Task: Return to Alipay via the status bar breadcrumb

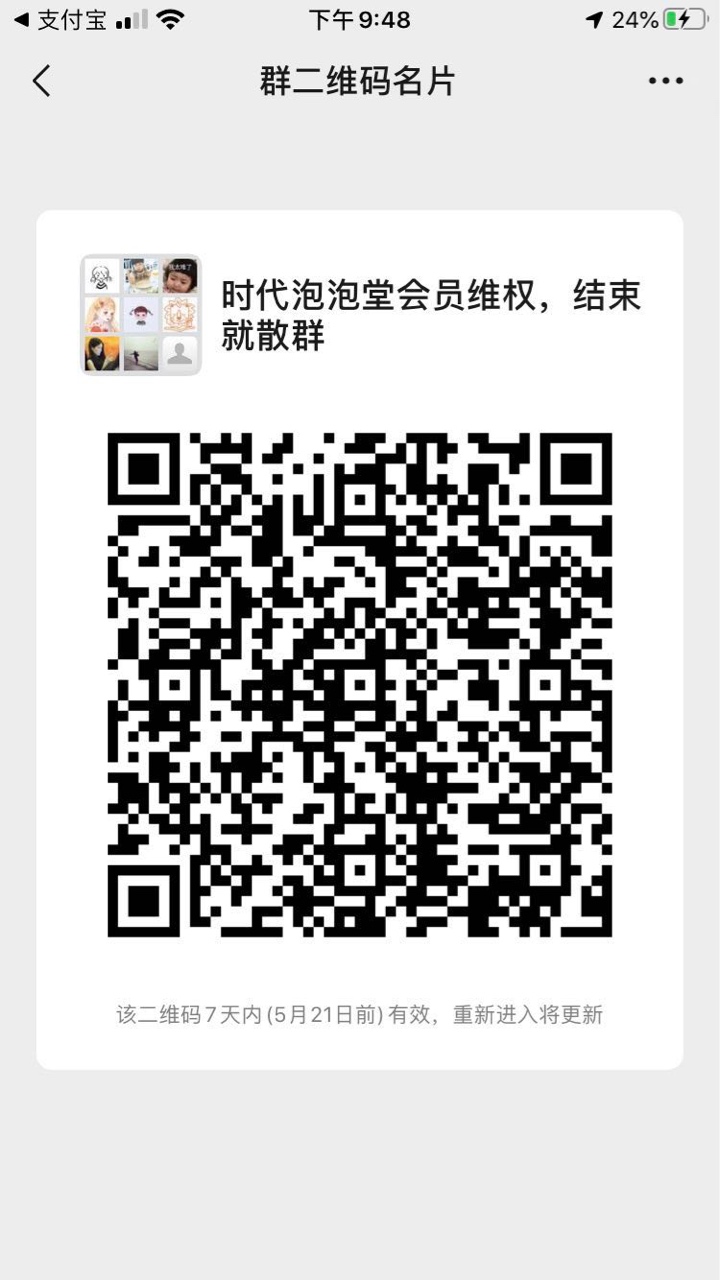Action: click(x=58, y=20)
